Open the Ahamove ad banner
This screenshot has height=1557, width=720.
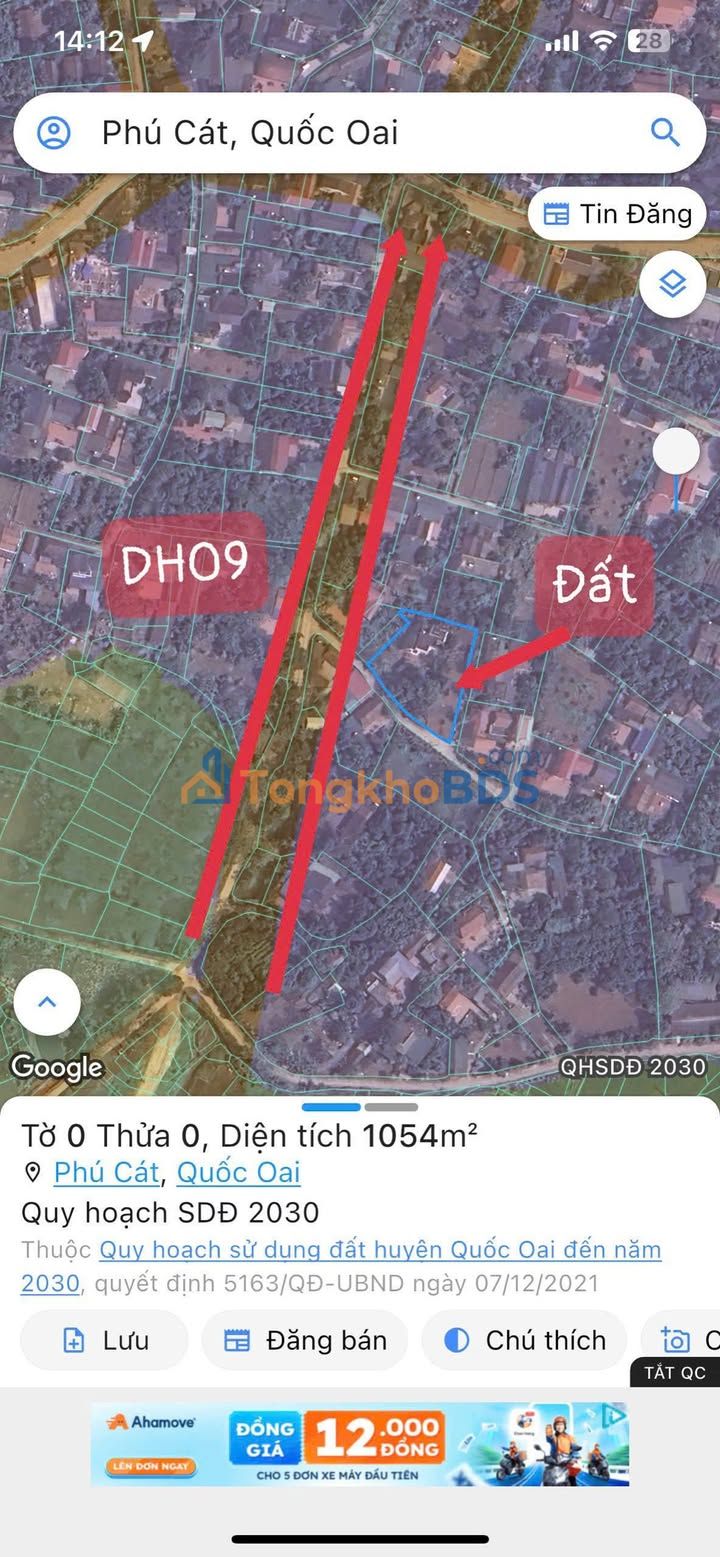[x=360, y=1443]
